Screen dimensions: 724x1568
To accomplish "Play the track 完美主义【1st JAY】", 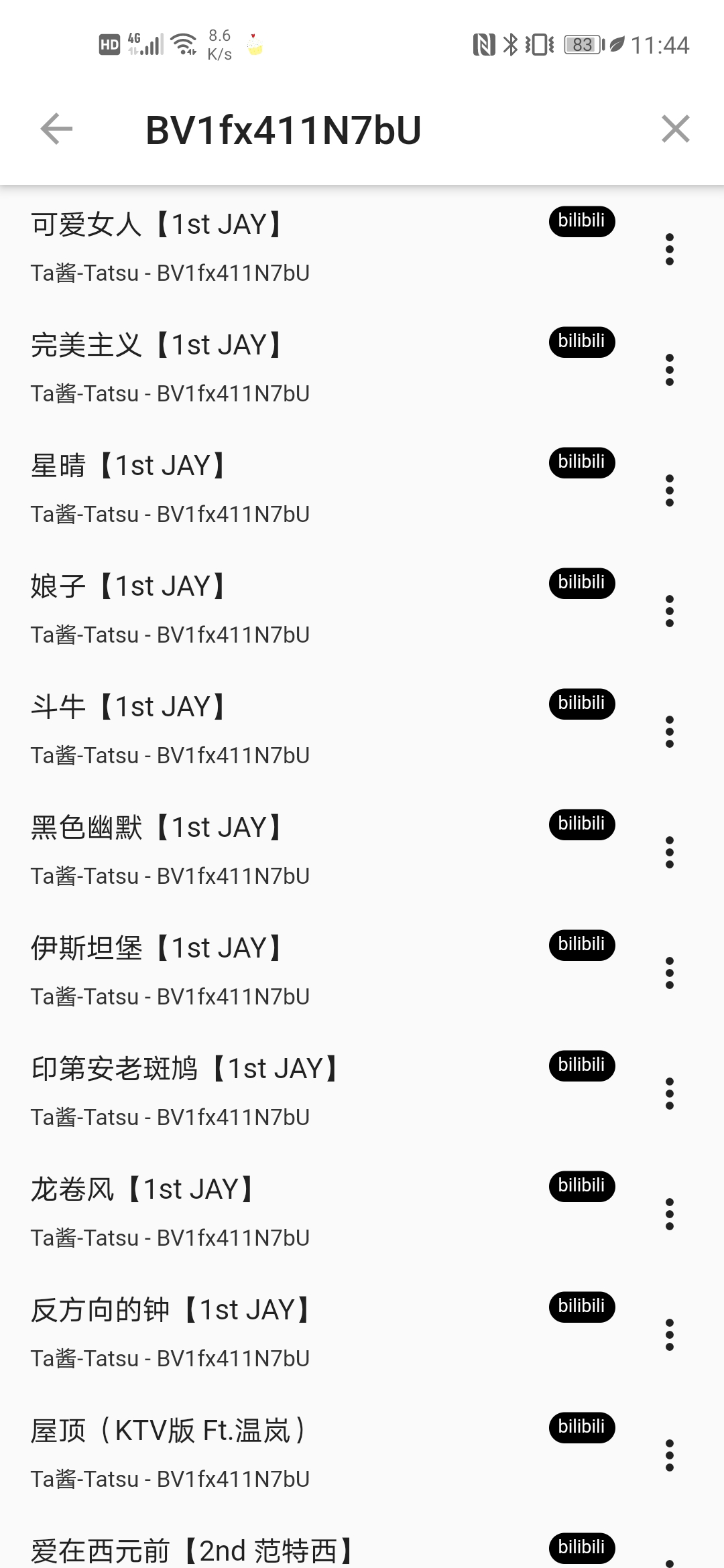I will coord(268,367).
